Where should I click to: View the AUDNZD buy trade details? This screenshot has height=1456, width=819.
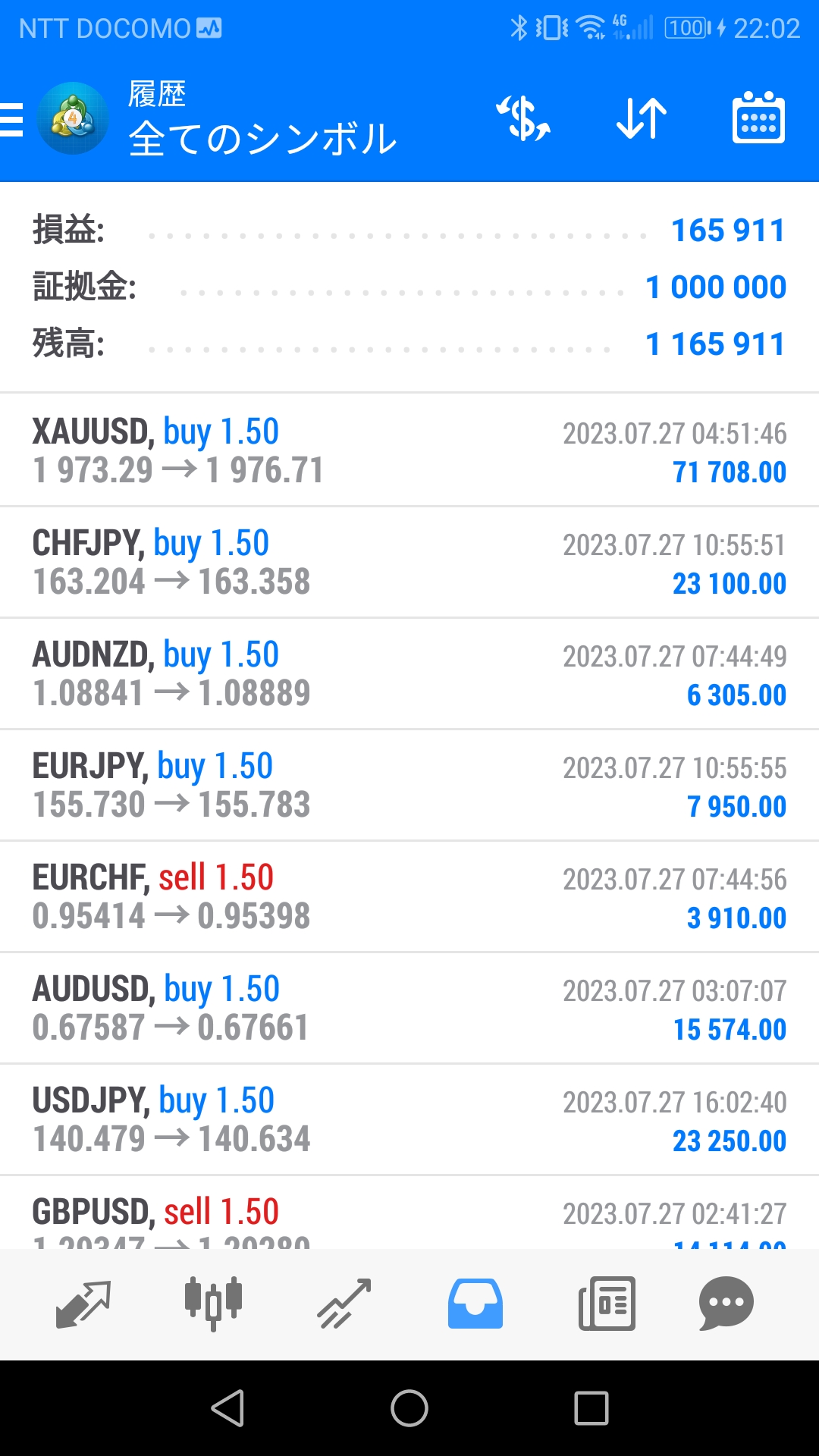[409, 673]
